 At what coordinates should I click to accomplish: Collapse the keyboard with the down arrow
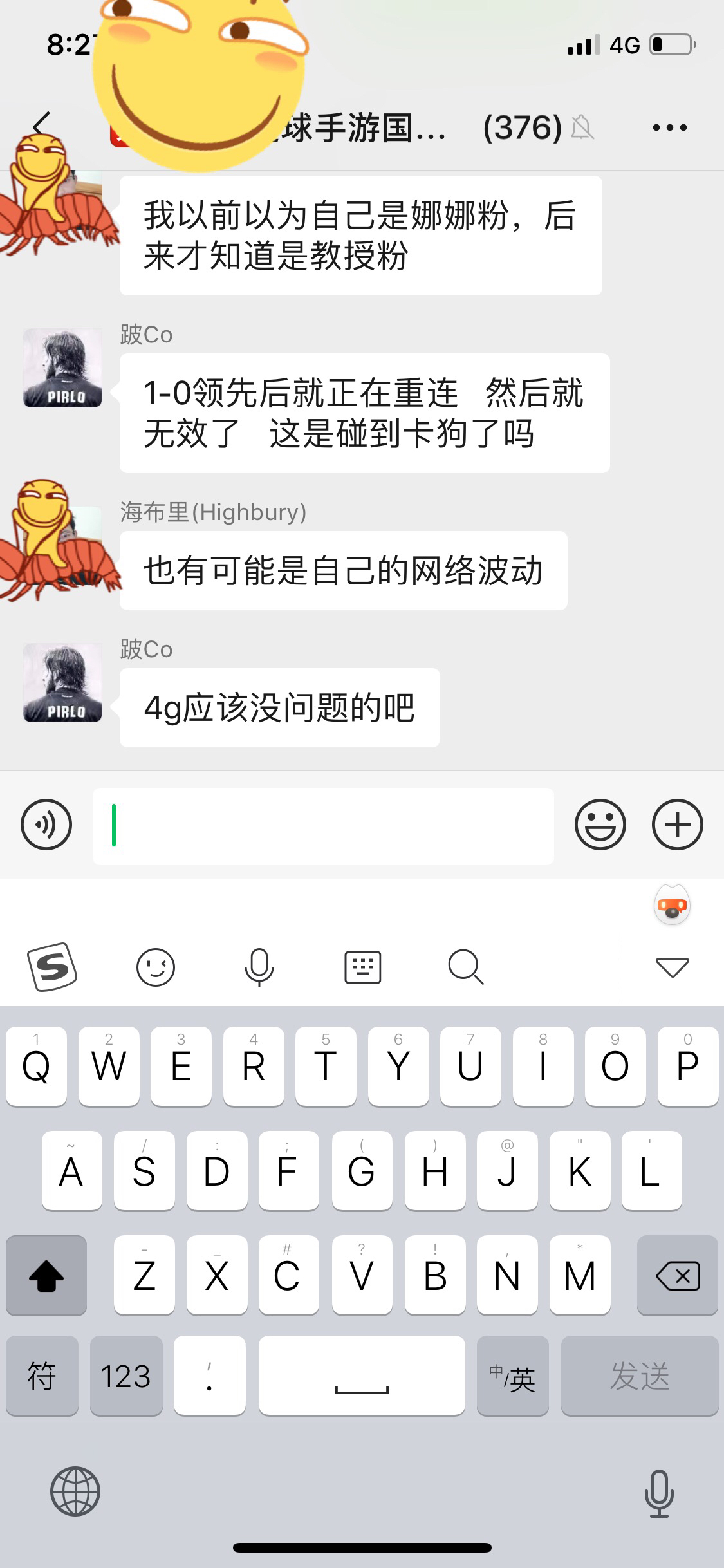(672, 967)
